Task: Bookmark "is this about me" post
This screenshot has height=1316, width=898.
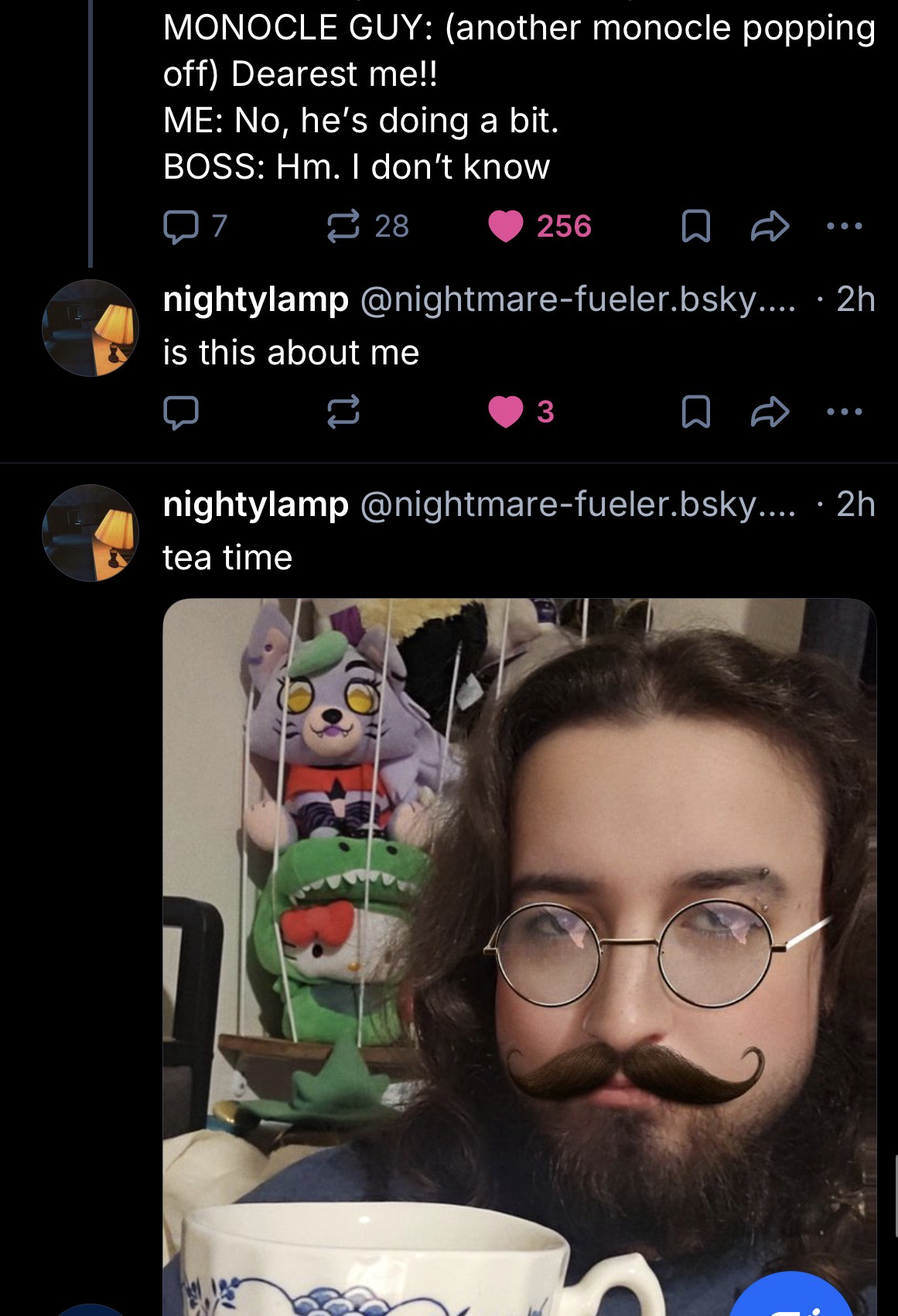Action: 695,413
